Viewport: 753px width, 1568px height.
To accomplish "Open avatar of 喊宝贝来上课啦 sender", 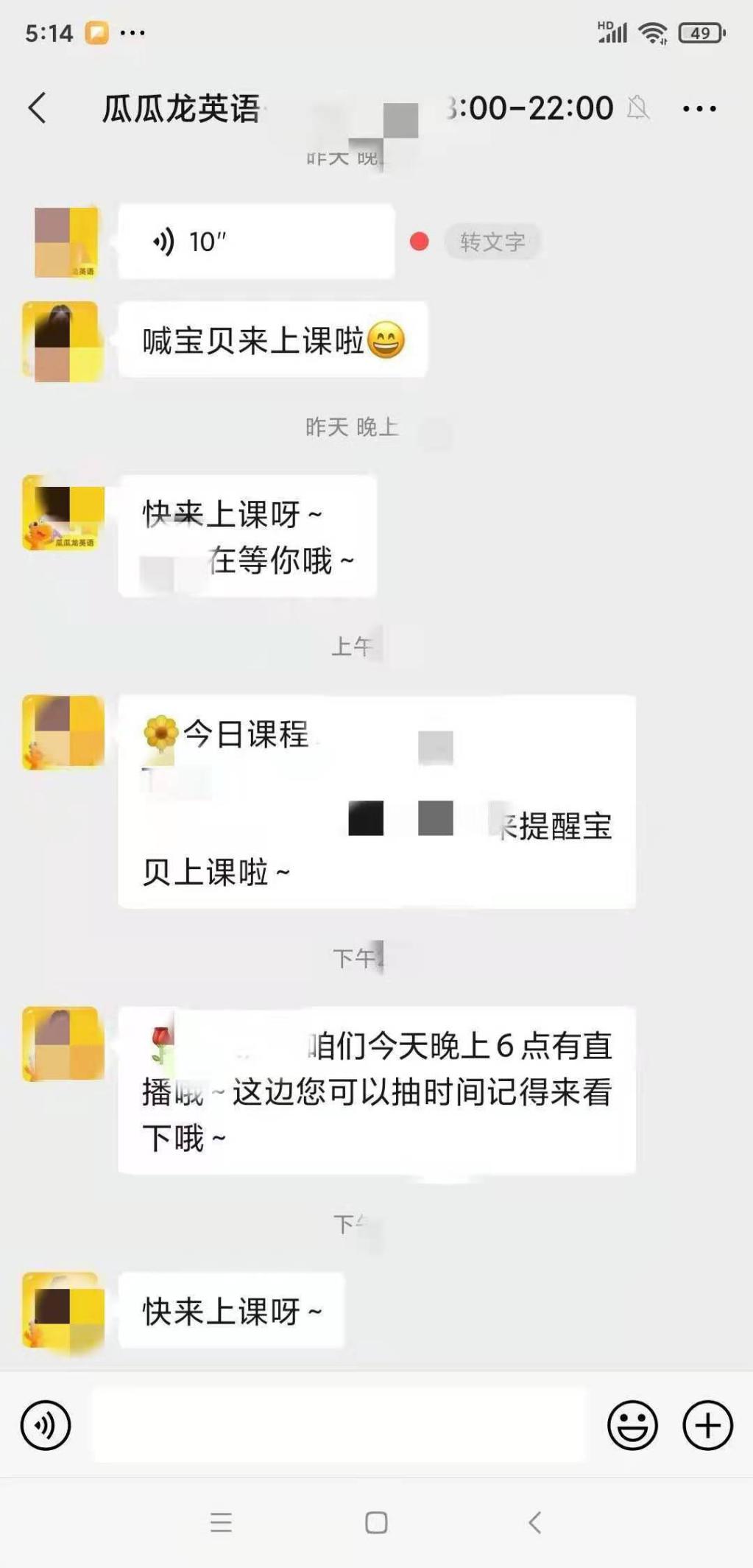I will (63, 341).
